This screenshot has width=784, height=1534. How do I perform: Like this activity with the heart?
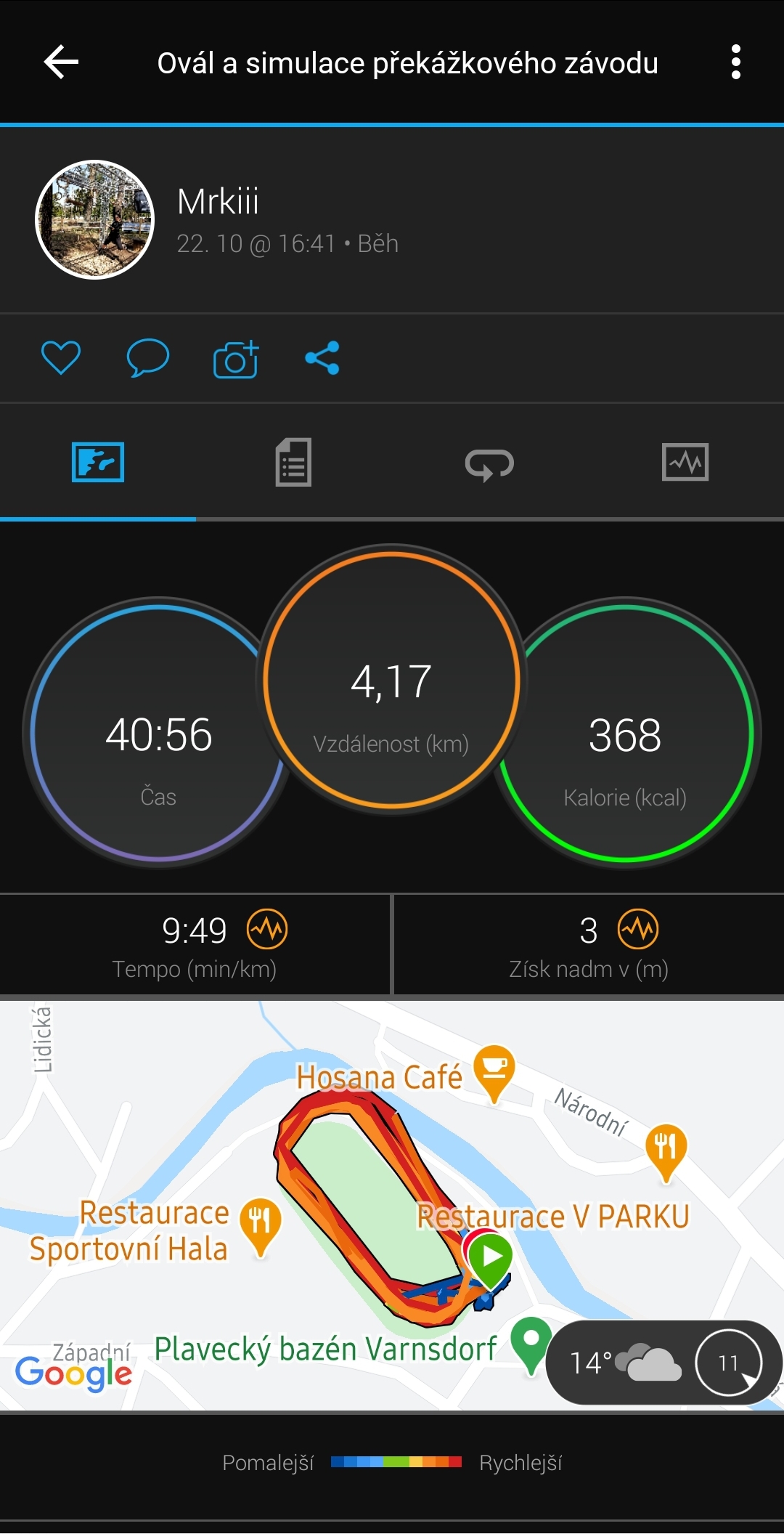click(61, 358)
